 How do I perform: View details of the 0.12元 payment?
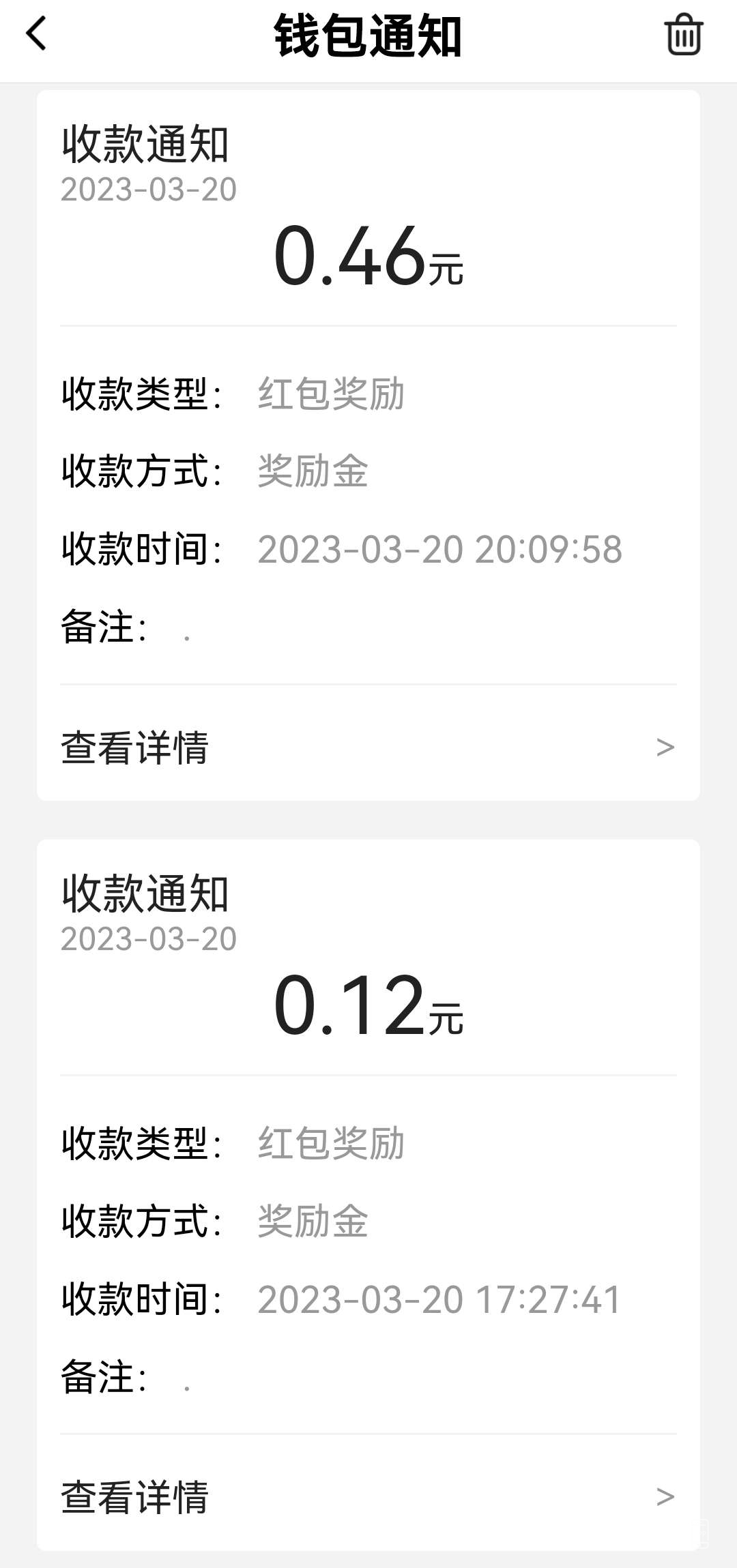pyautogui.click(x=369, y=1497)
